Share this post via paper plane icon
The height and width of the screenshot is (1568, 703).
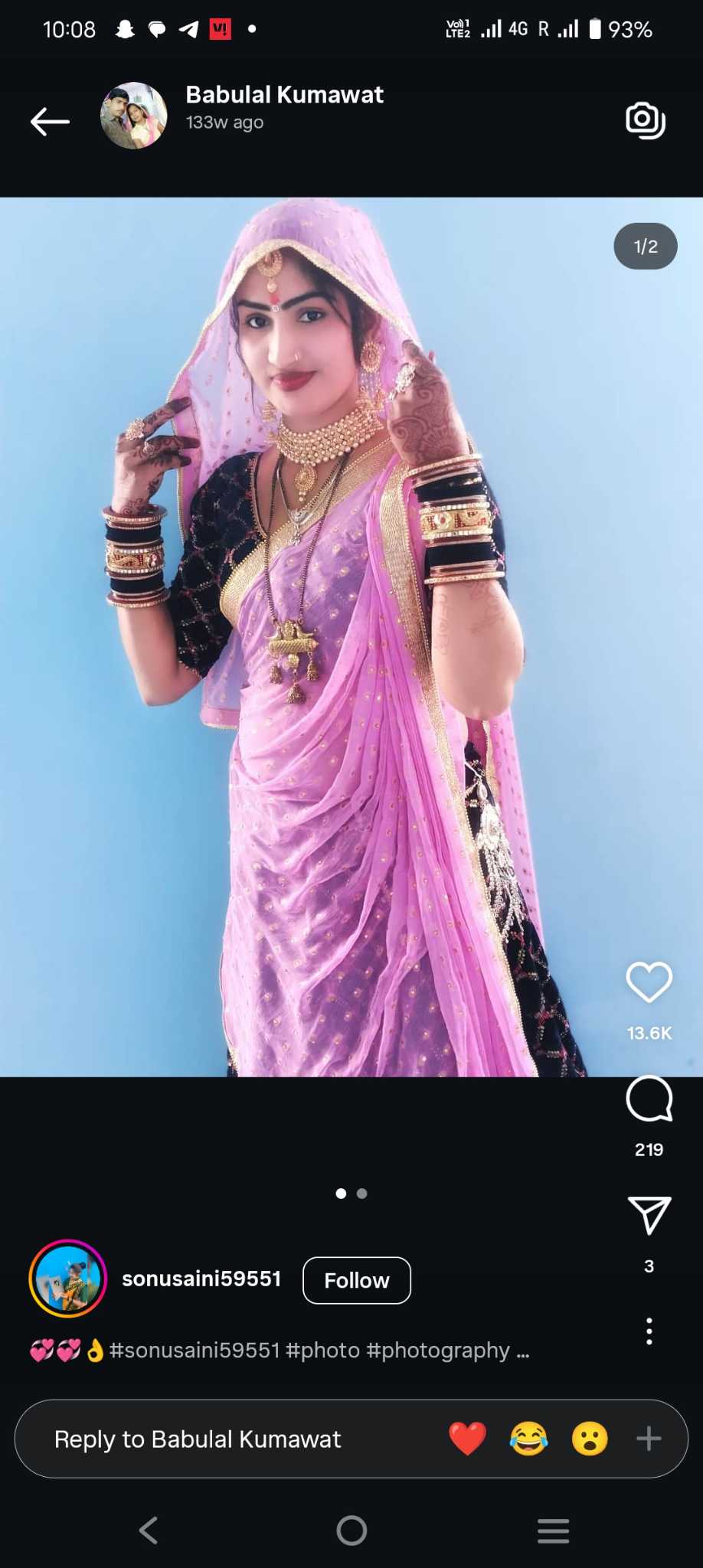(649, 1215)
